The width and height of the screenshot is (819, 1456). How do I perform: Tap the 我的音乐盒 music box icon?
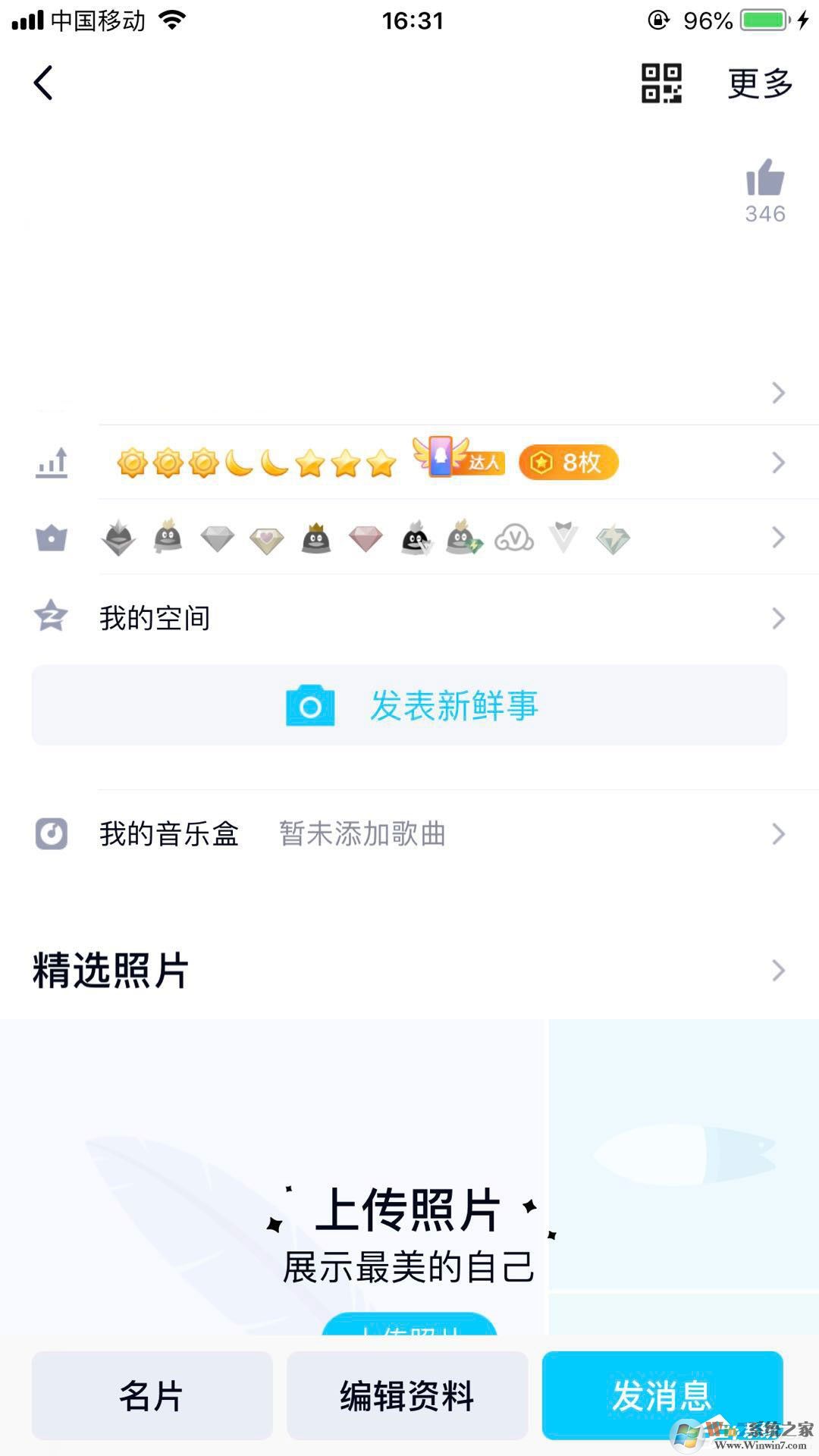pyautogui.click(x=51, y=833)
